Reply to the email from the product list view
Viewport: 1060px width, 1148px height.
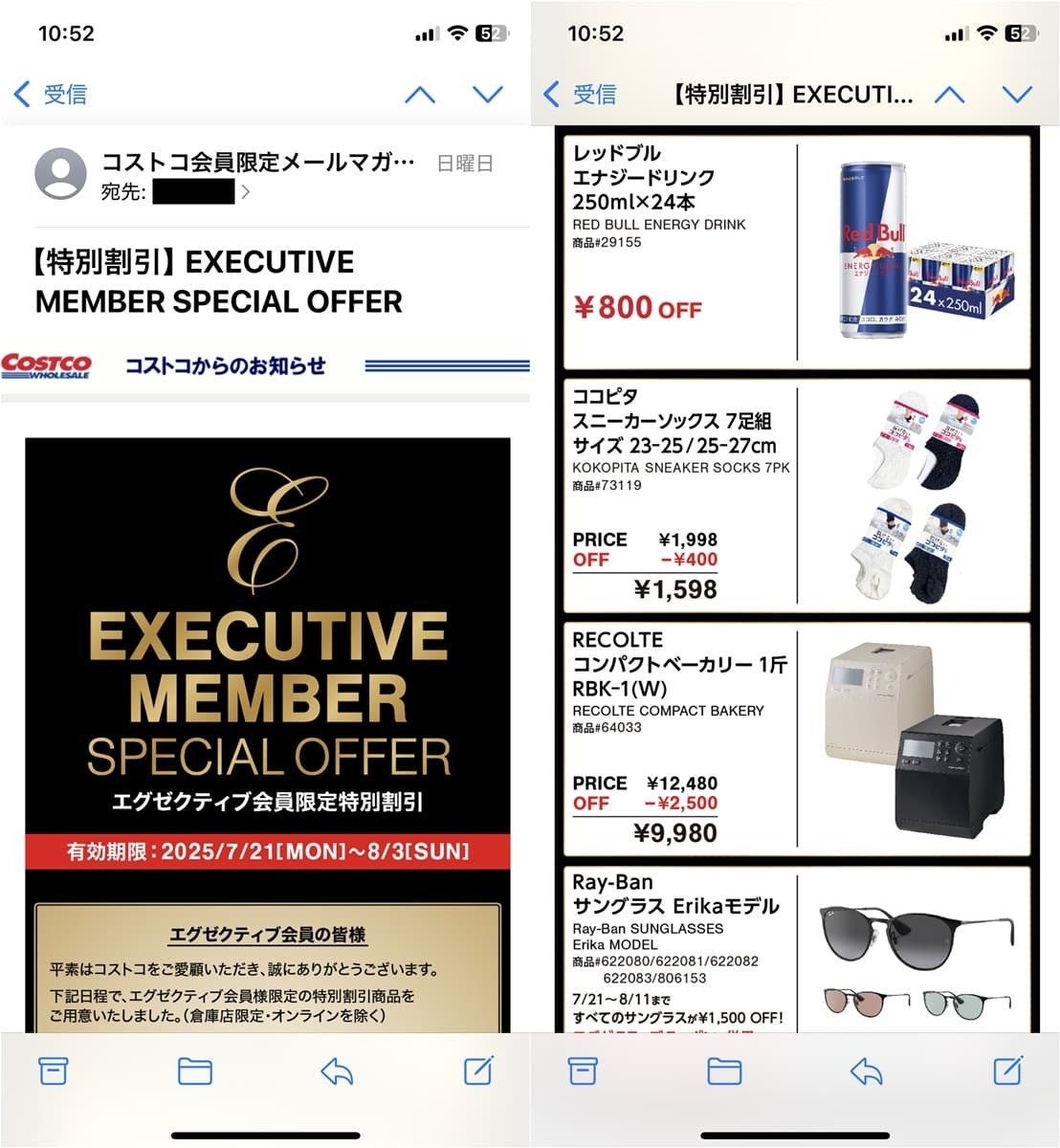pyautogui.click(x=866, y=1071)
